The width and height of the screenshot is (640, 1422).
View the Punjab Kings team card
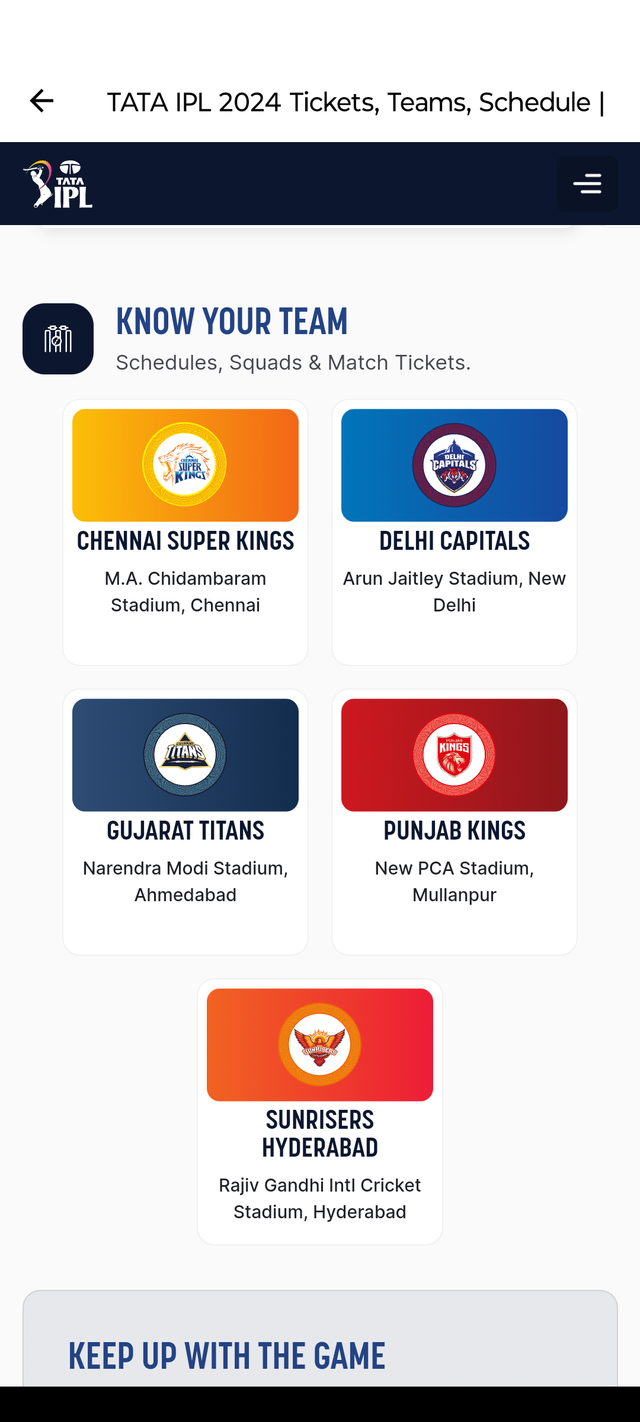point(454,821)
